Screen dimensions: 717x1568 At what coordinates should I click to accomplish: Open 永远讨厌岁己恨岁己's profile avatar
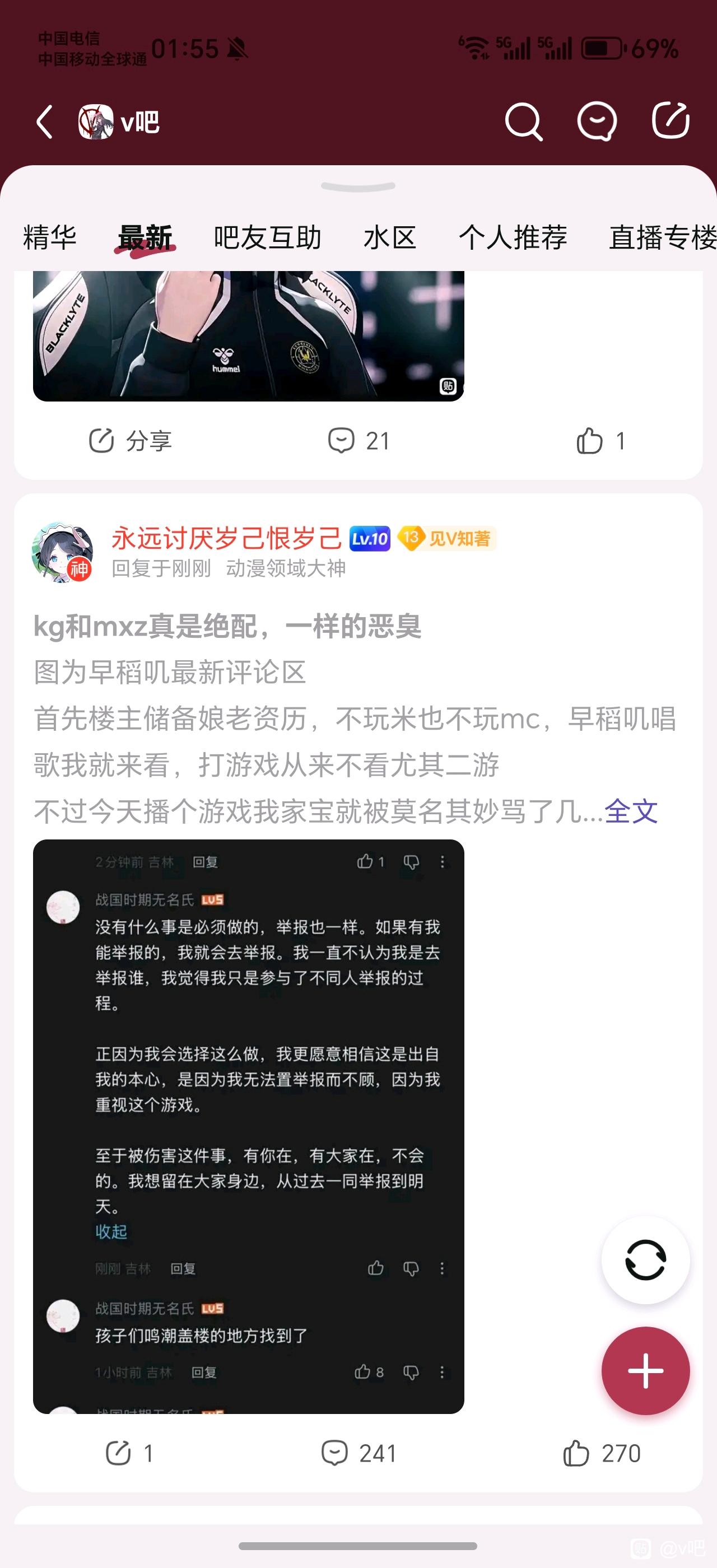[62, 552]
